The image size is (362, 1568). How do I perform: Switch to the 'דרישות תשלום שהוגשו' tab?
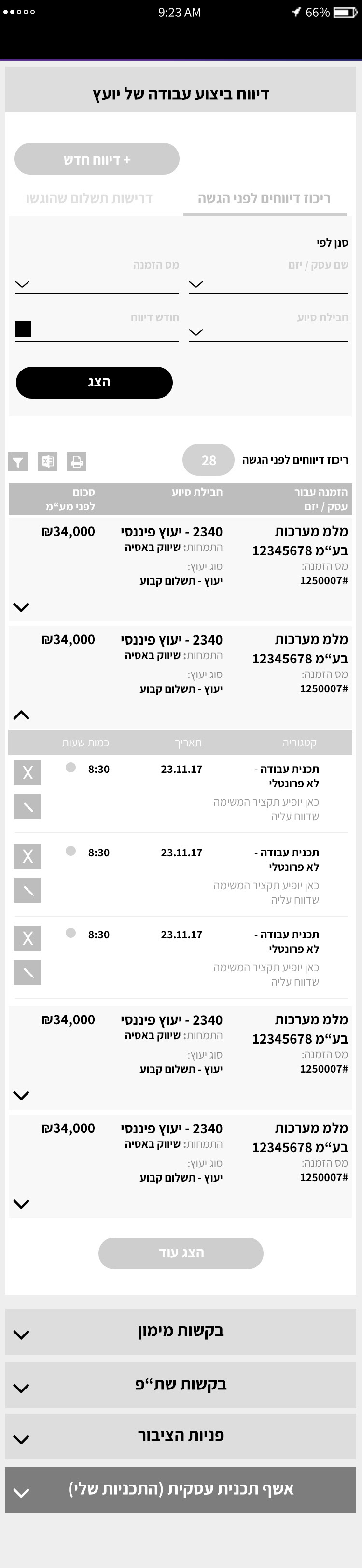89,199
